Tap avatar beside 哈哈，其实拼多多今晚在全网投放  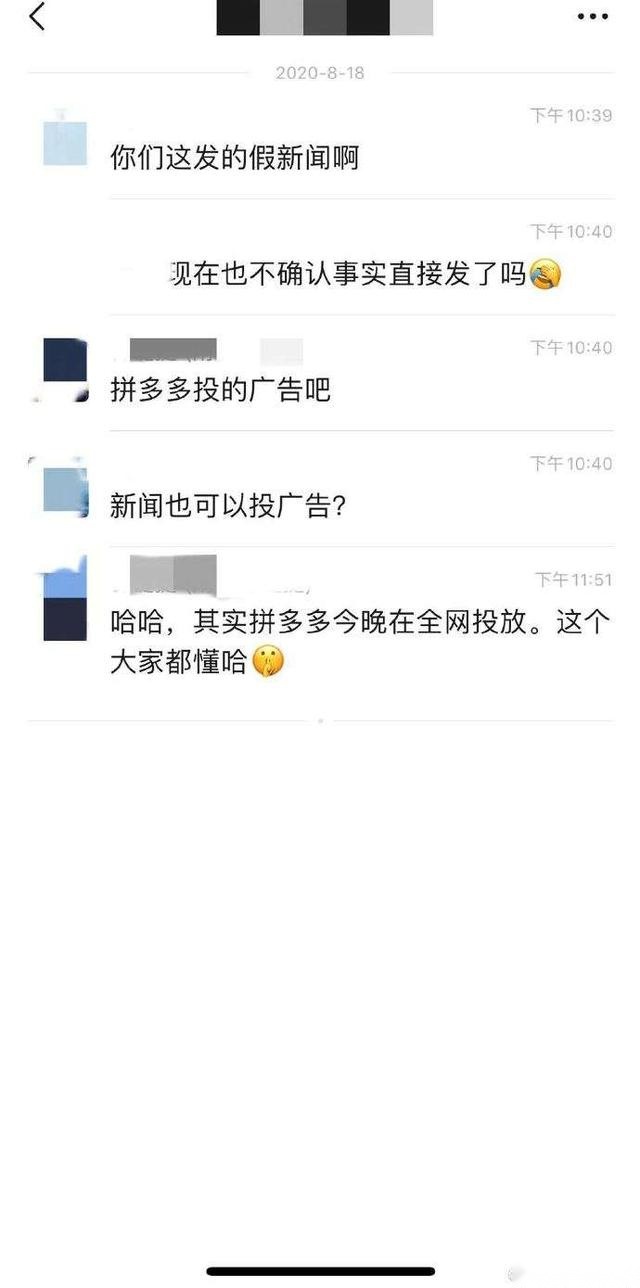(65, 598)
